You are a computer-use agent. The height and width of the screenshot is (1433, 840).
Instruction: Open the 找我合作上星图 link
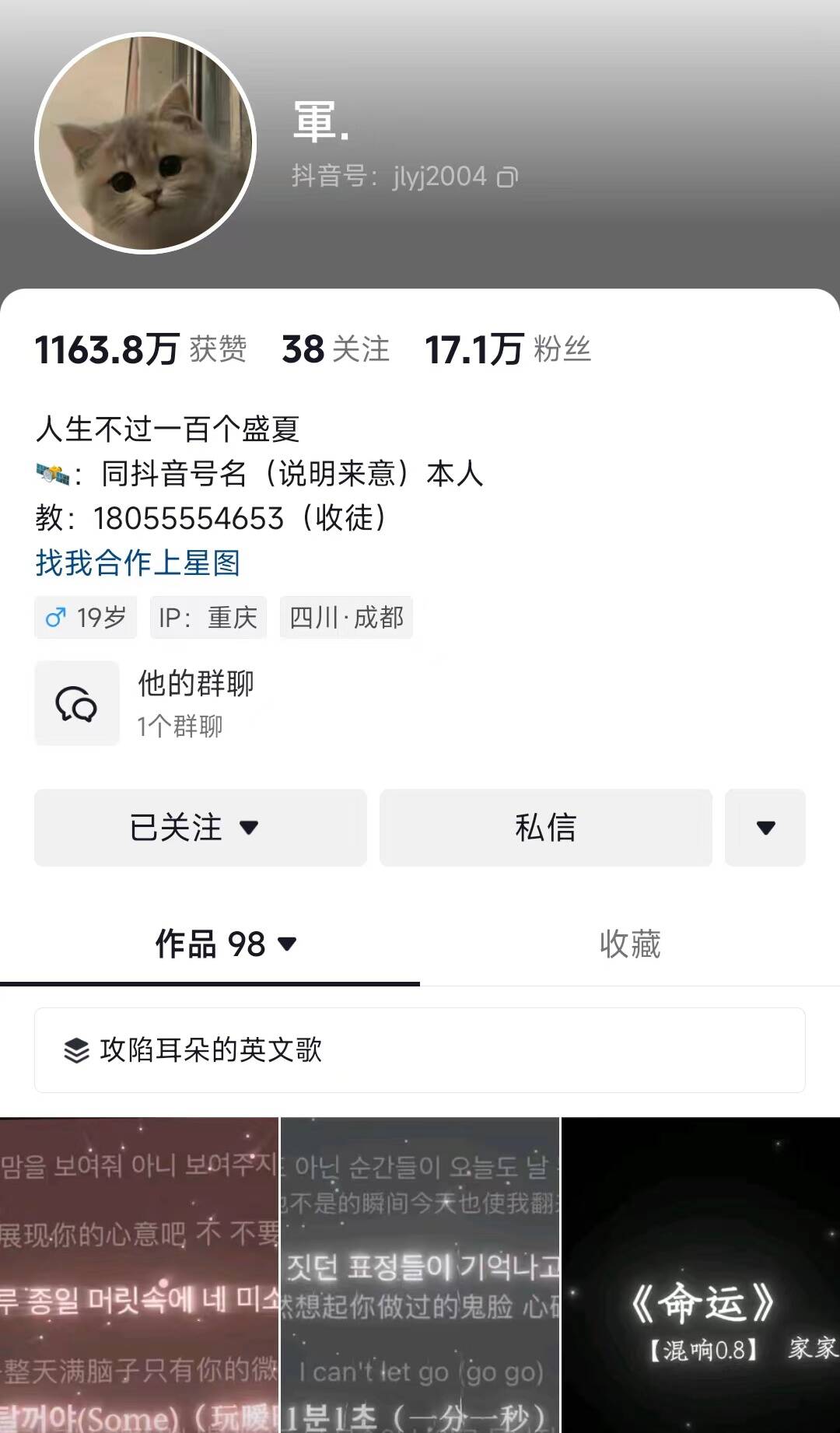[x=138, y=562]
